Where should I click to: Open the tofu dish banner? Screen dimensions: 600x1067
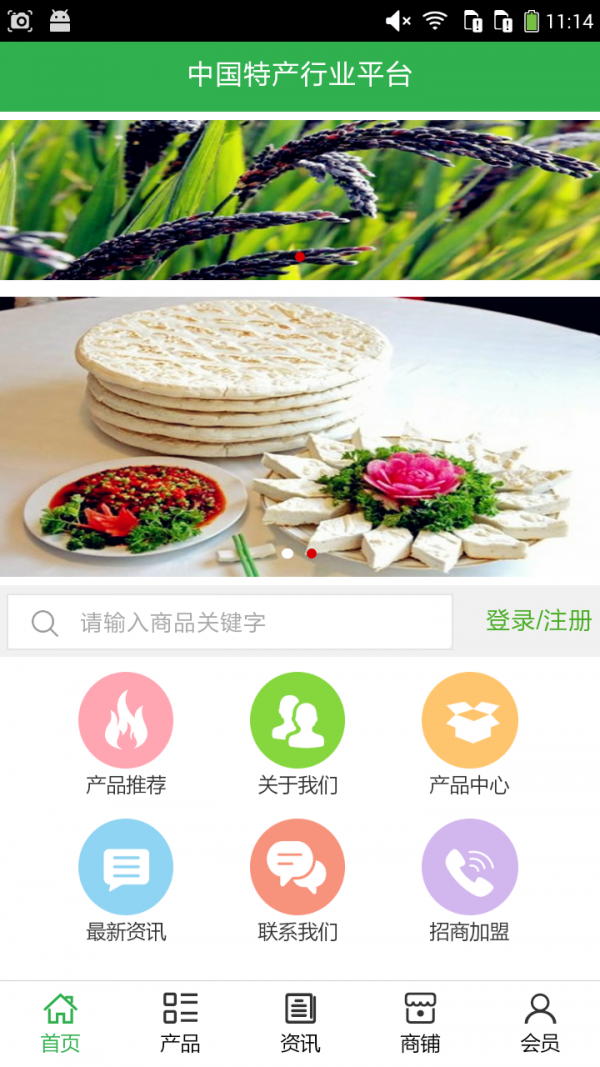click(x=300, y=430)
